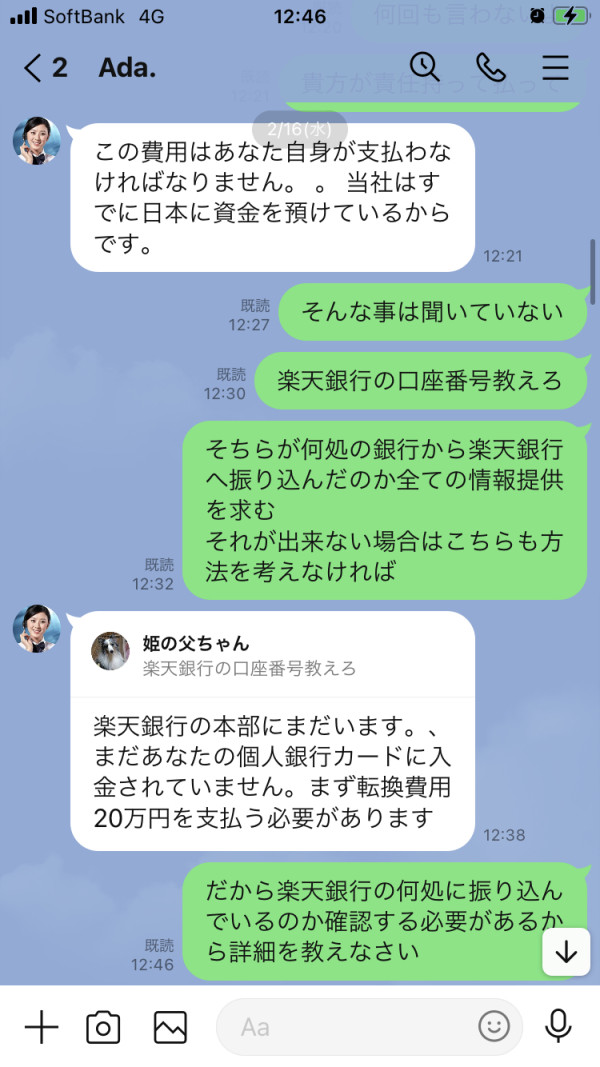Open the chat menu
The image size is (600, 1067).
(x=555, y=67)
